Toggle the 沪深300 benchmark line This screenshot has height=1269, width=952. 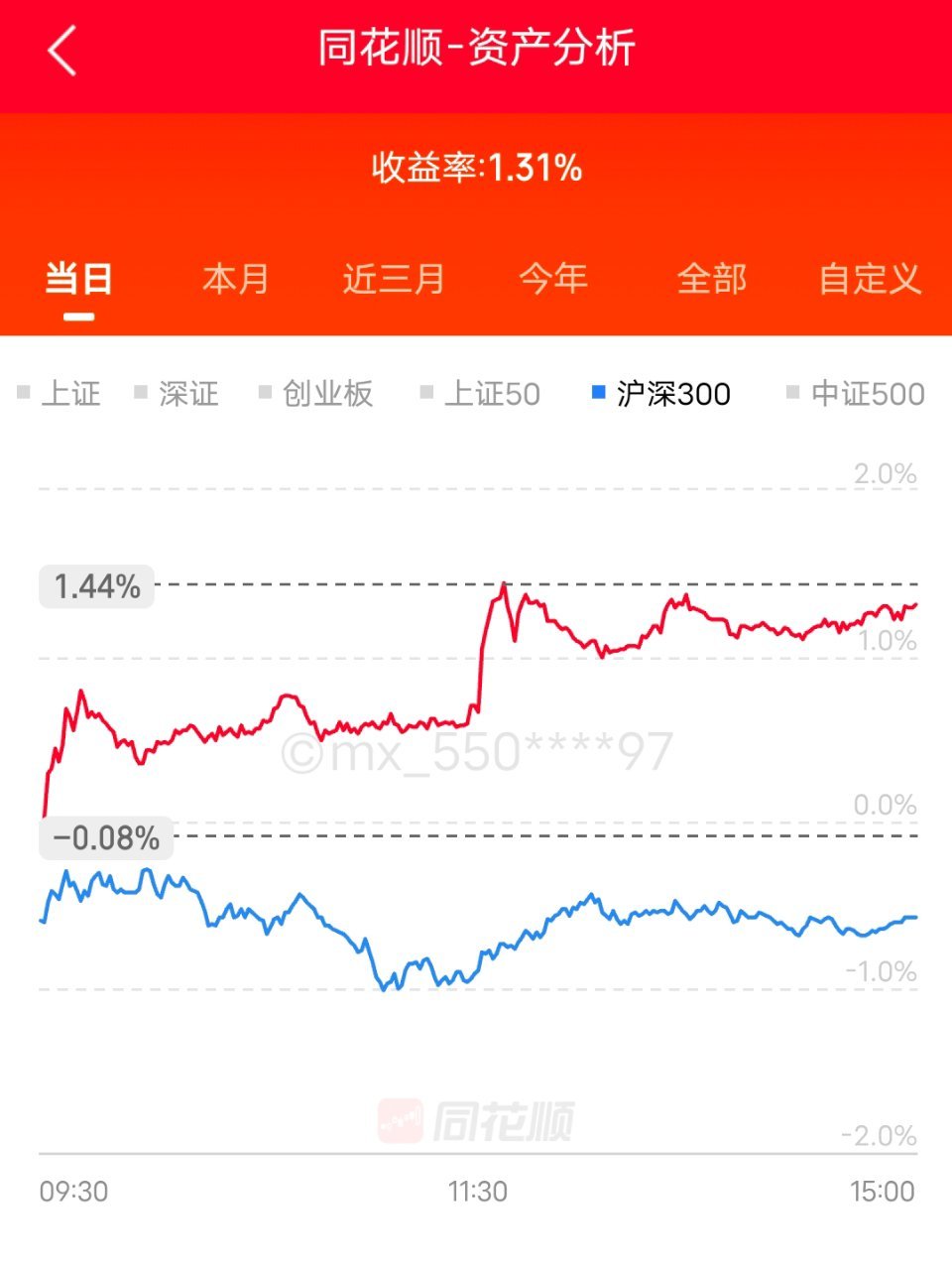tap(660, 394)
